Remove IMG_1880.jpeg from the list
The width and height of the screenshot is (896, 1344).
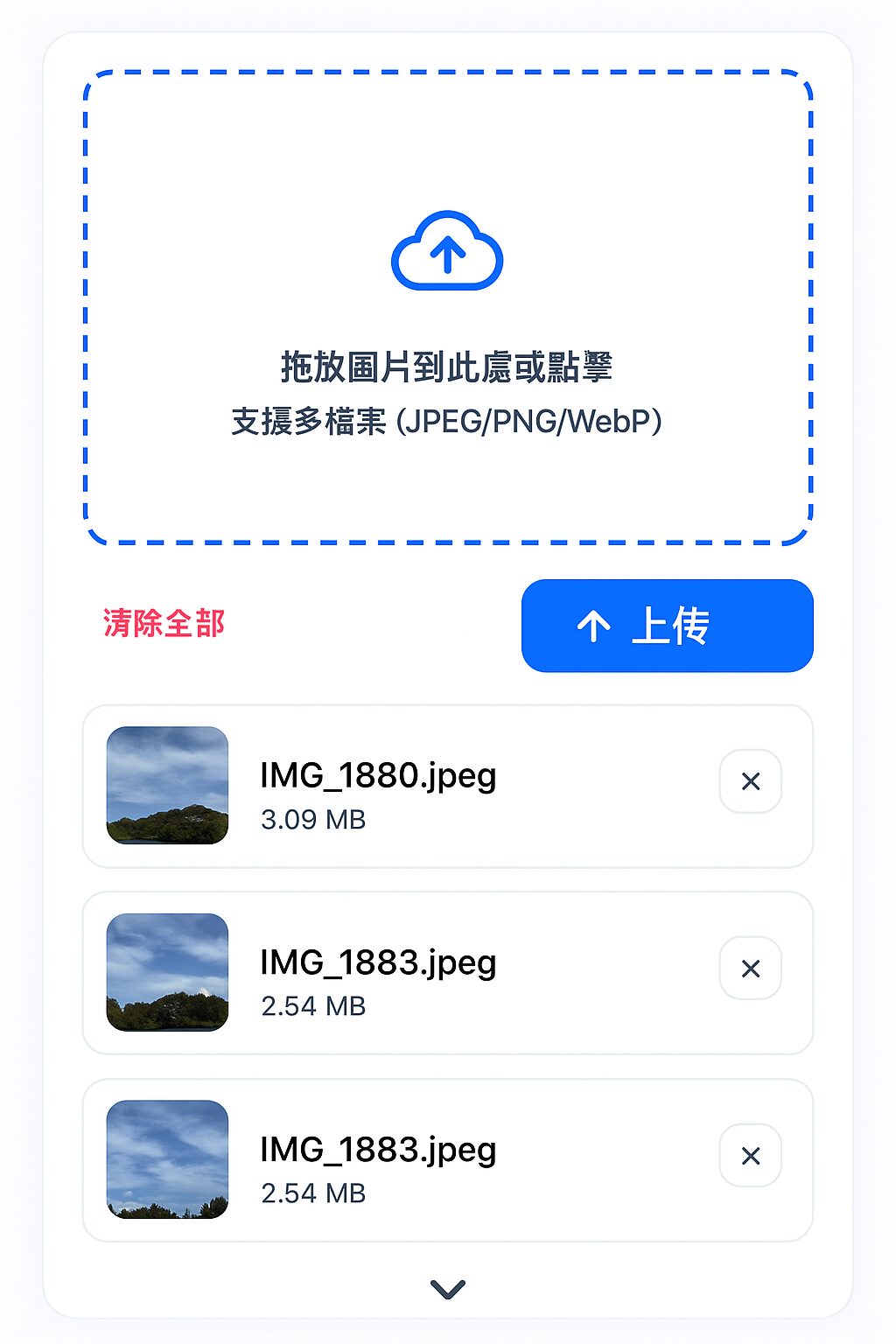point(750,781)
